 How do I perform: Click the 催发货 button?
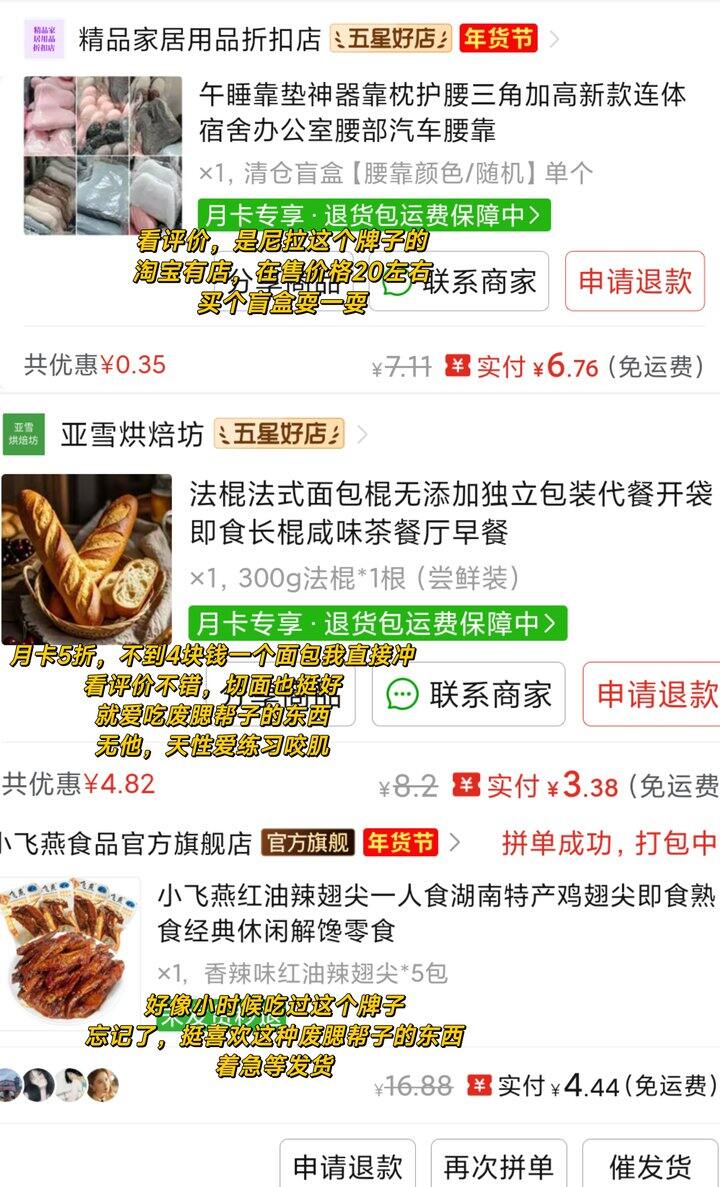pos(648,1163)
